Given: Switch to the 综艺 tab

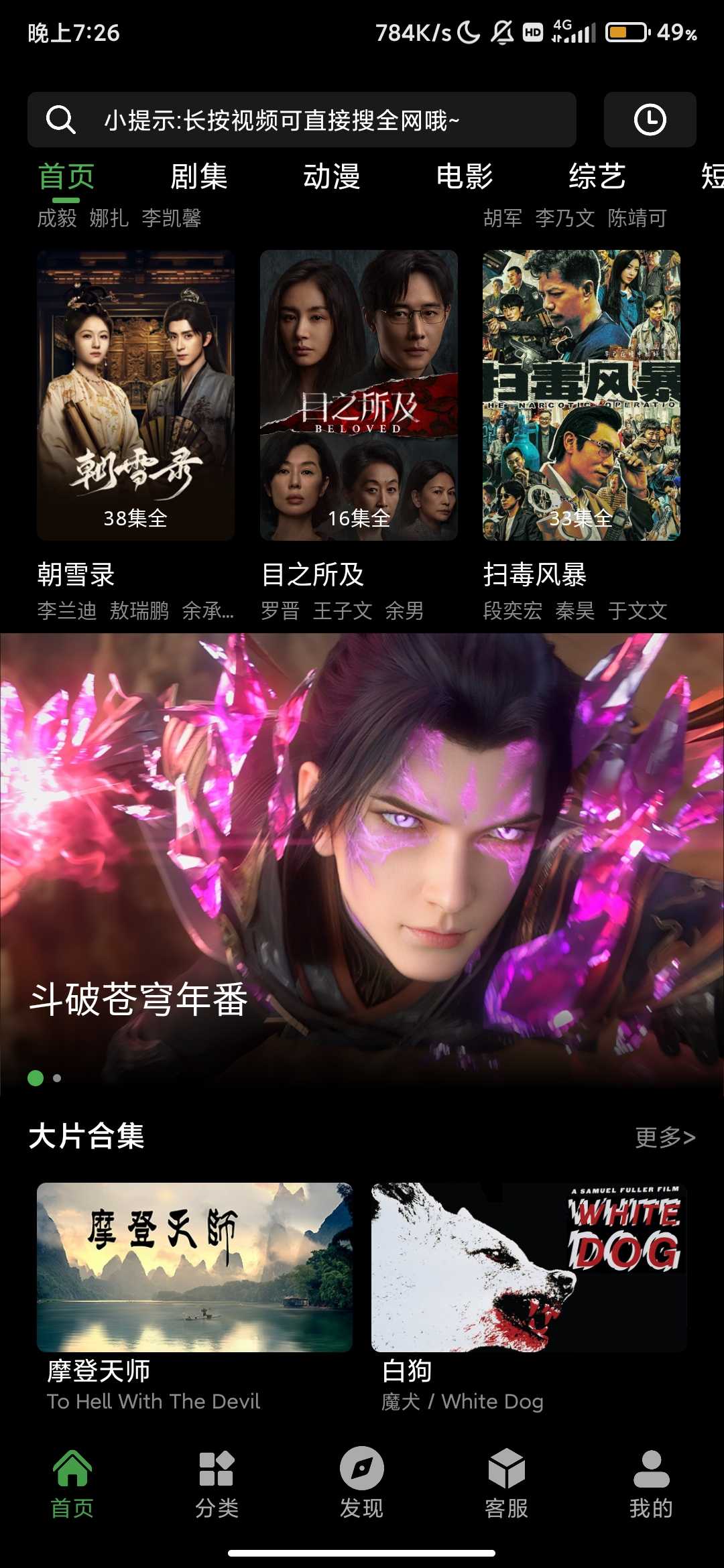Looking at the screenshot, I should [597, 177].
